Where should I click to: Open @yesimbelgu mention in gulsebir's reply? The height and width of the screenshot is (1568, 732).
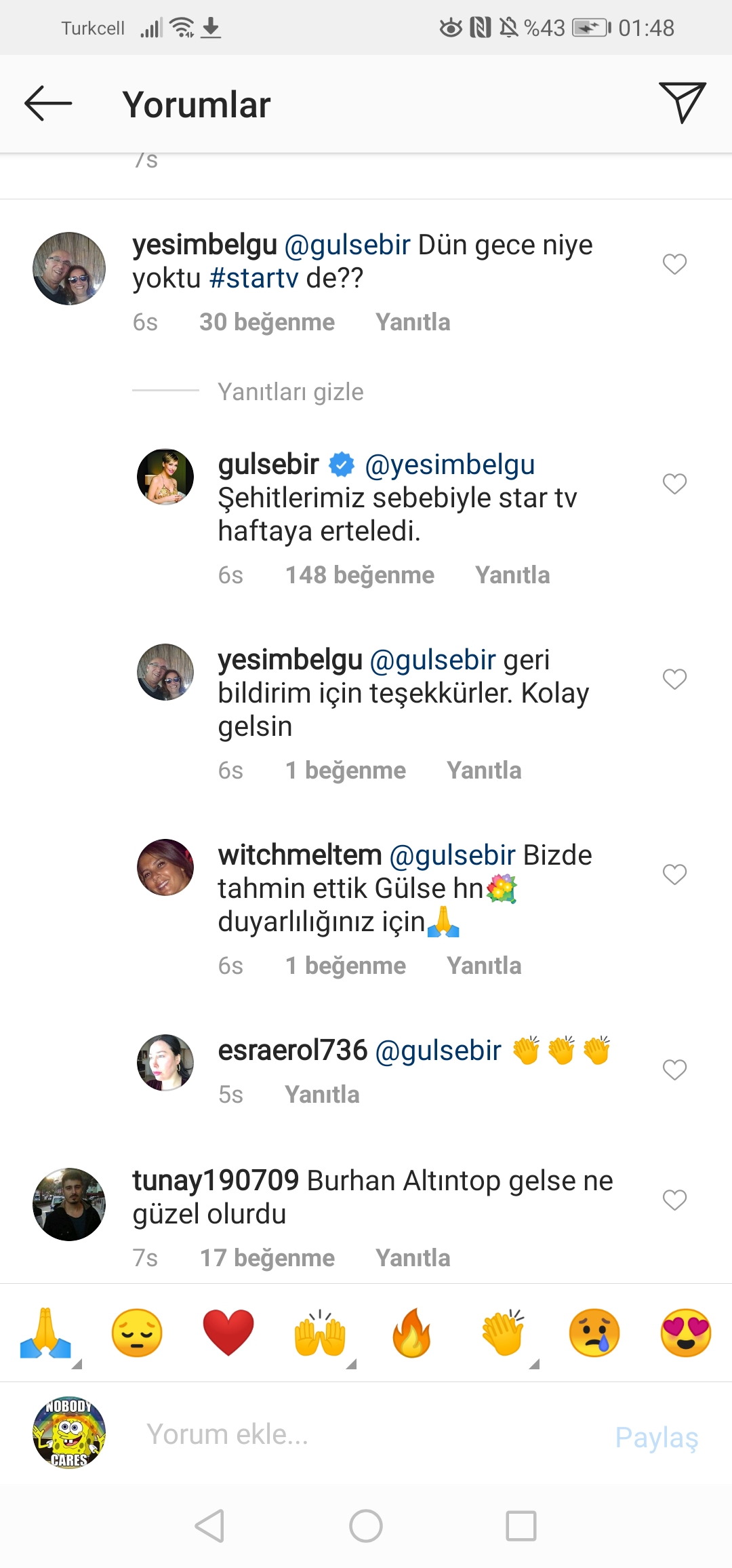449,465
